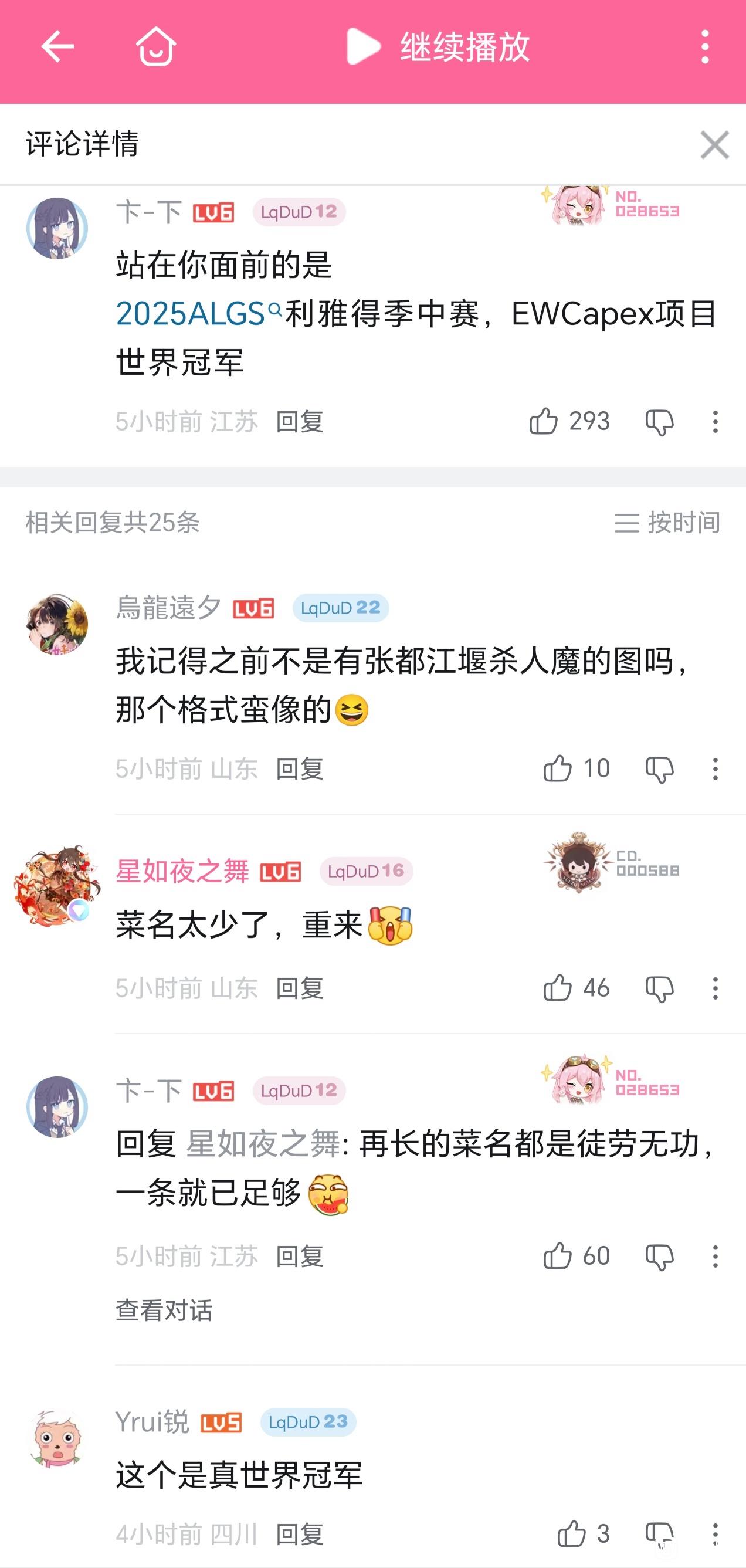Dislike 烏龍遠夕's reply

click(x=660, y=769)
